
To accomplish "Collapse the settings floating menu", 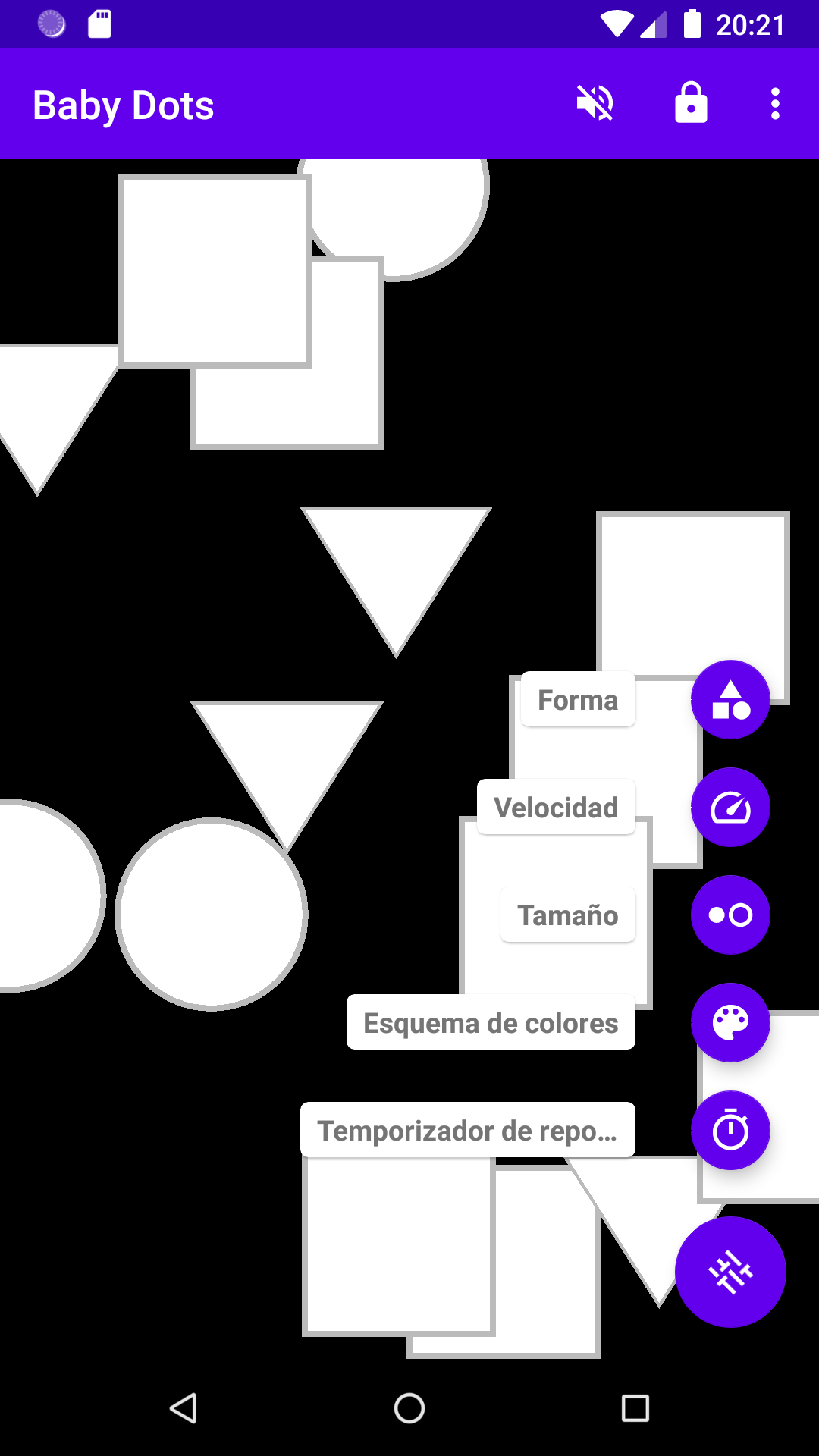I will [730, 1272].
